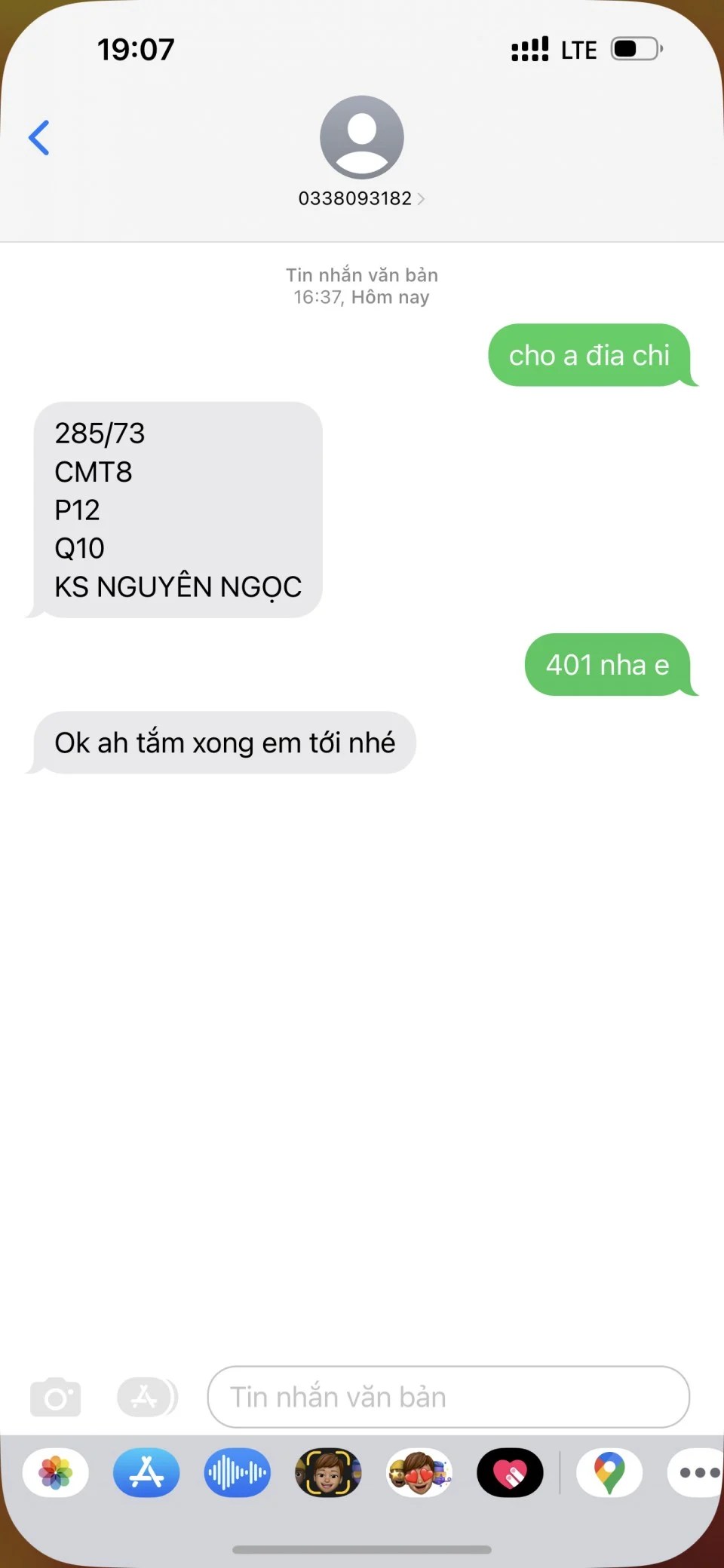Go back to the messages list
The image size is (724, 1568).
pyautogui.click(x=39, y=138)
